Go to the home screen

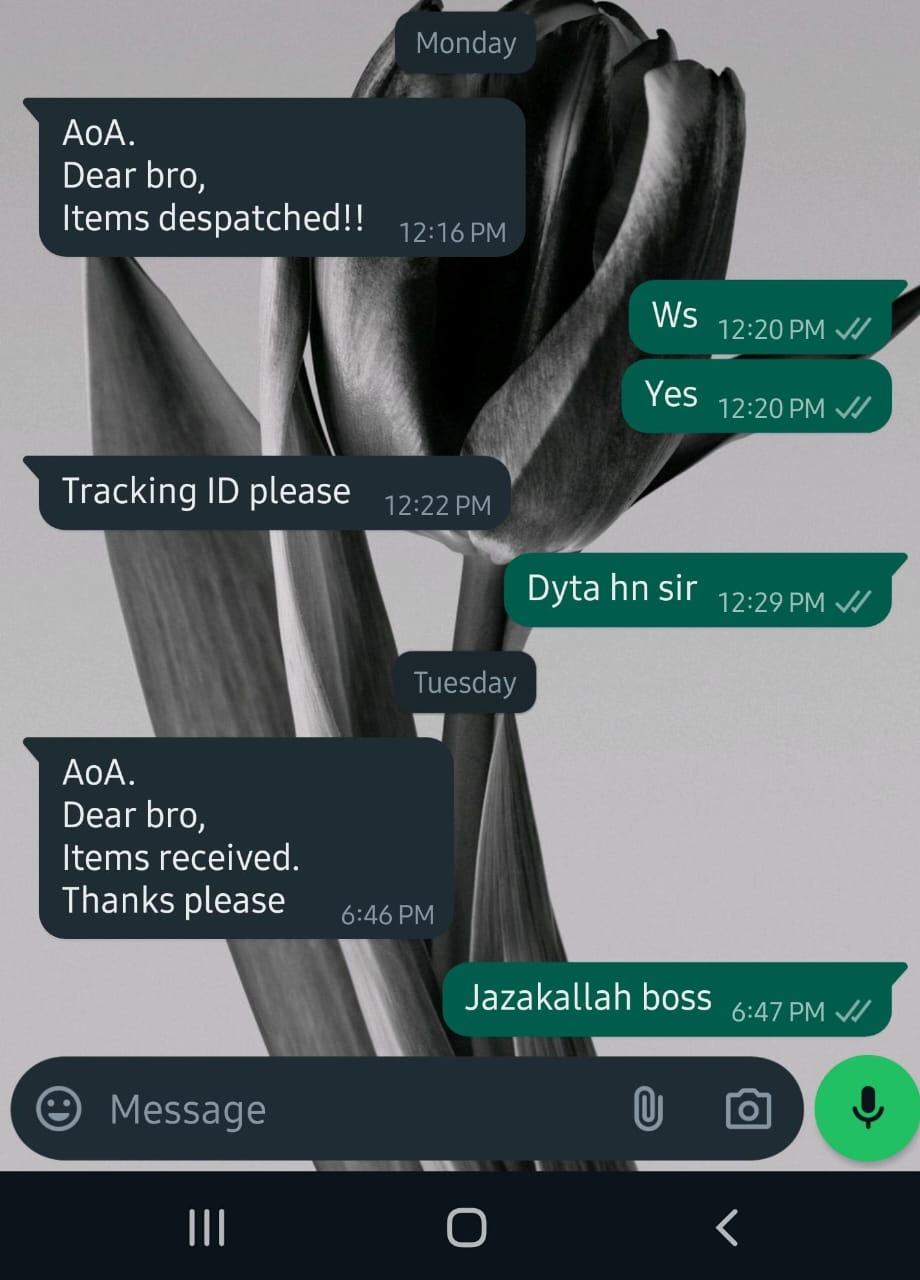tap(466, 1227)
